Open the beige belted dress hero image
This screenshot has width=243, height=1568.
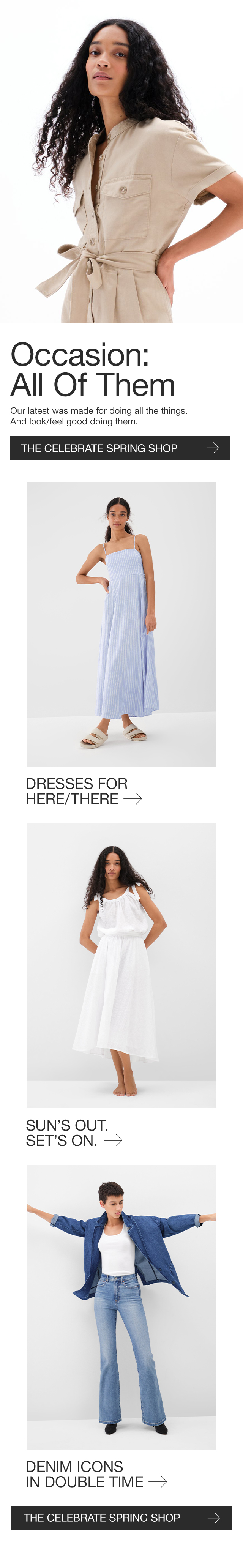(121, 161)
